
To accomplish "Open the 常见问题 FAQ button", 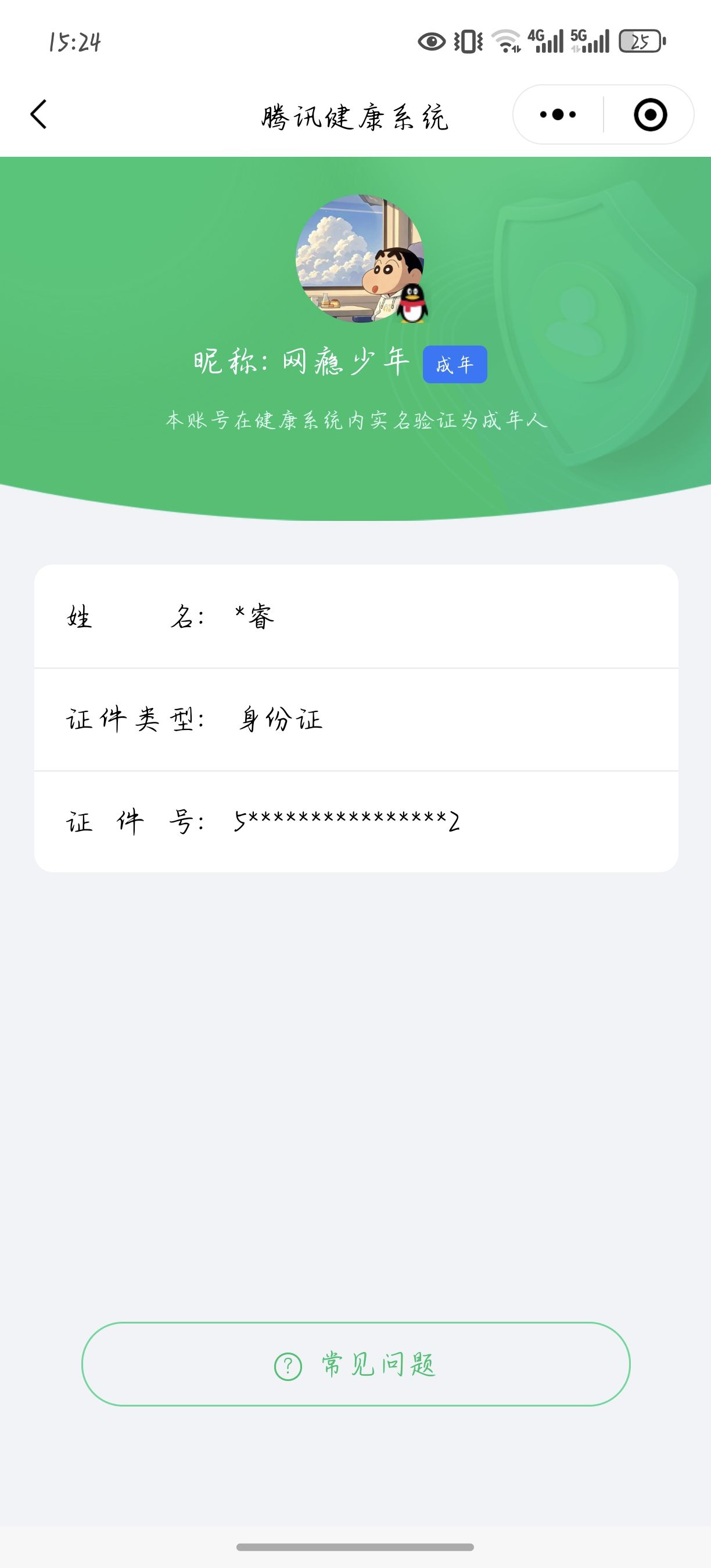I will click(355, 1364).
